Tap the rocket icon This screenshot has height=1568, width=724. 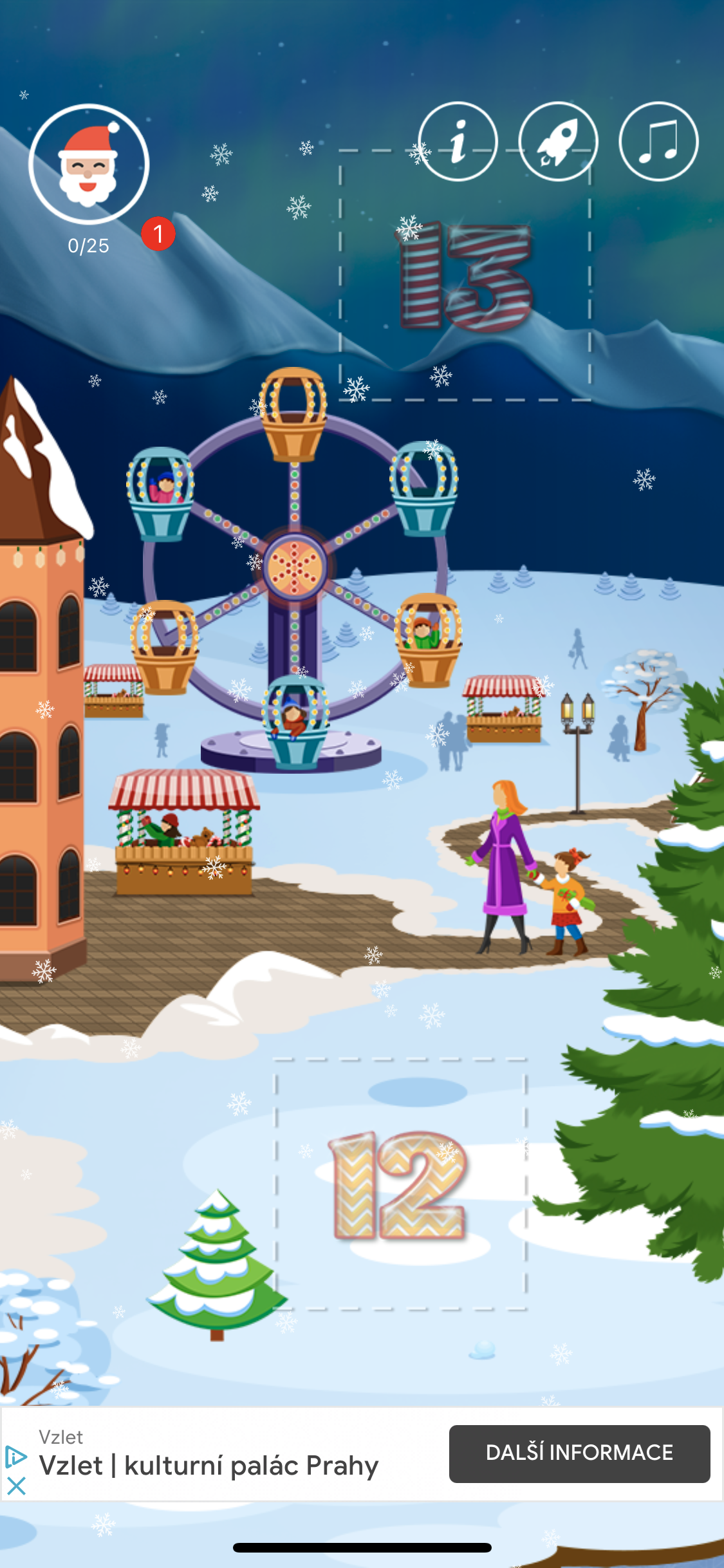(x=558, y=142)
